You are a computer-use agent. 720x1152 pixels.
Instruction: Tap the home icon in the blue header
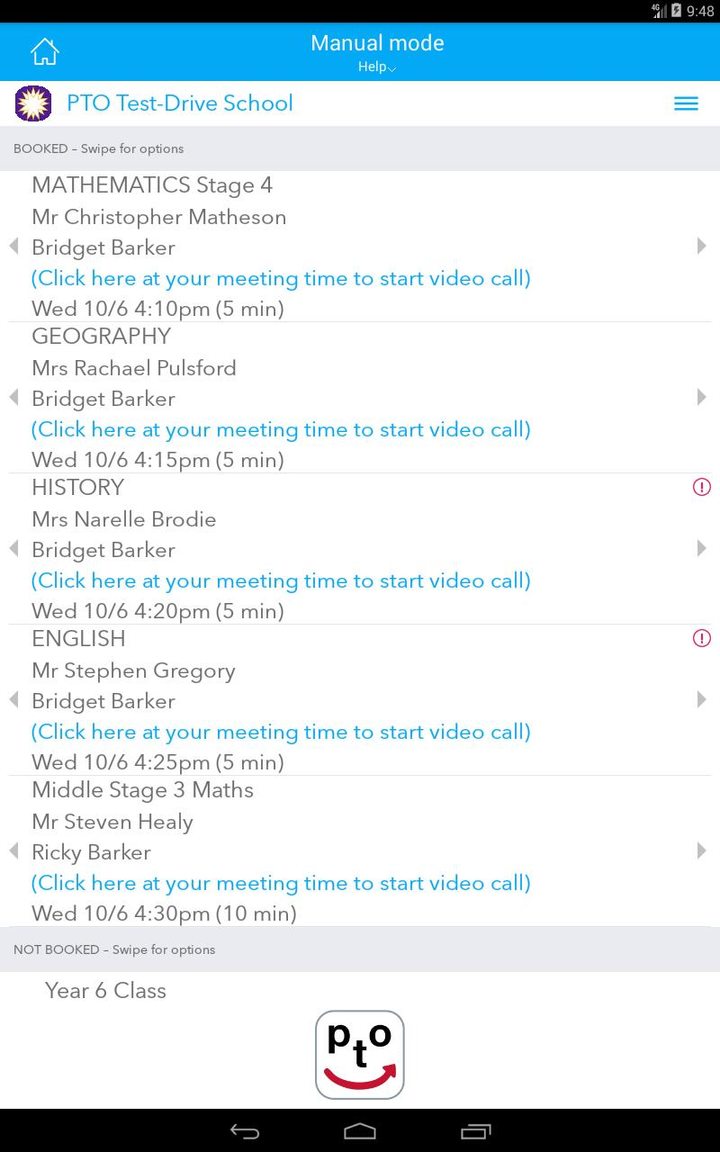click(x=44, y=50)
